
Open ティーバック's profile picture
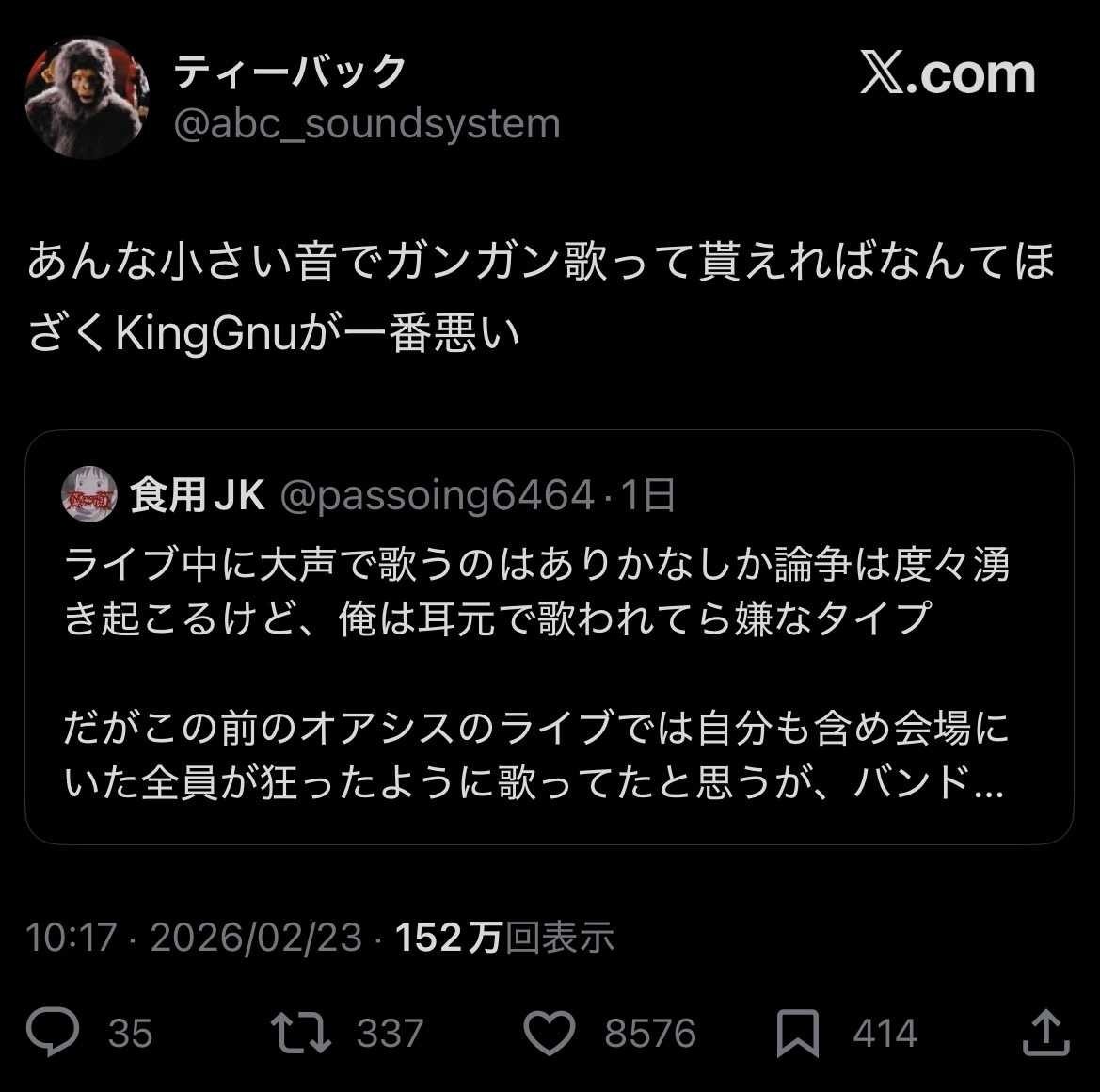[x=87, y=98]
